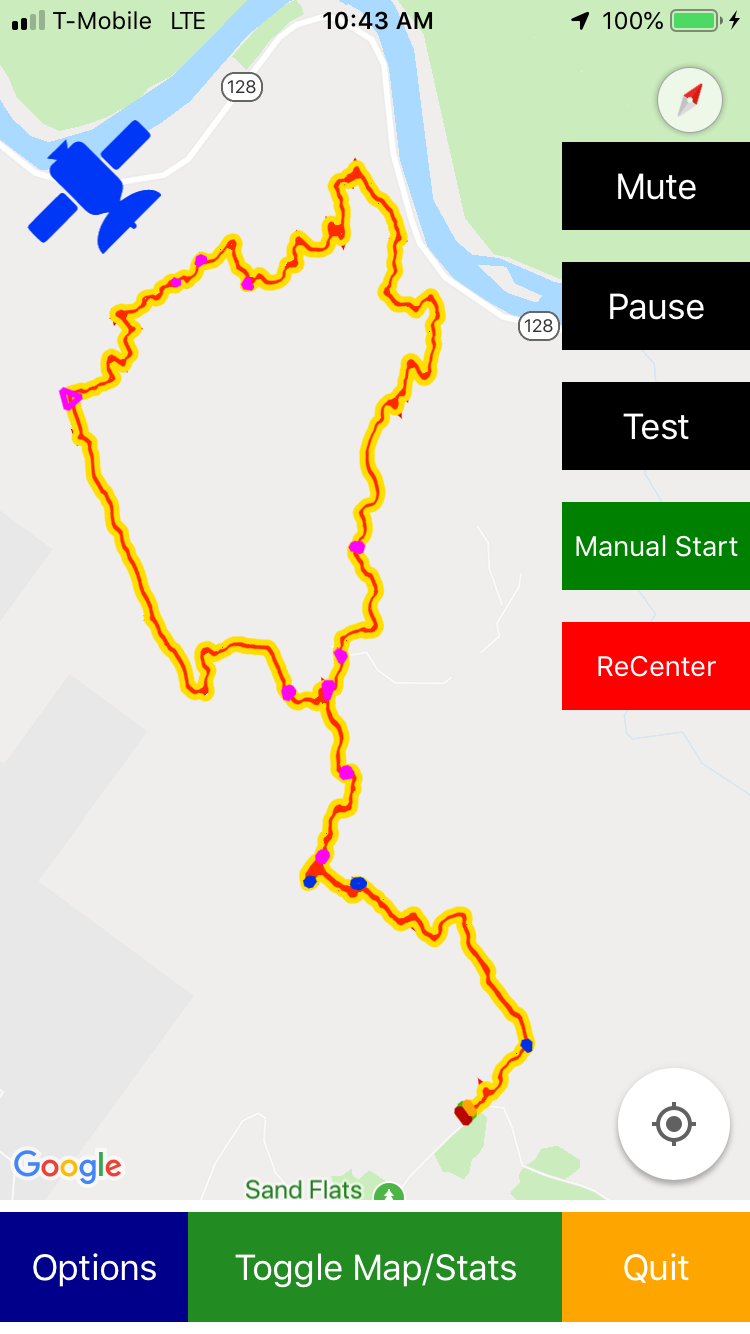The width and height of the screenshot is (750, 1334).
Task: Tap the compass to reset map orientation
Action: 690,100
